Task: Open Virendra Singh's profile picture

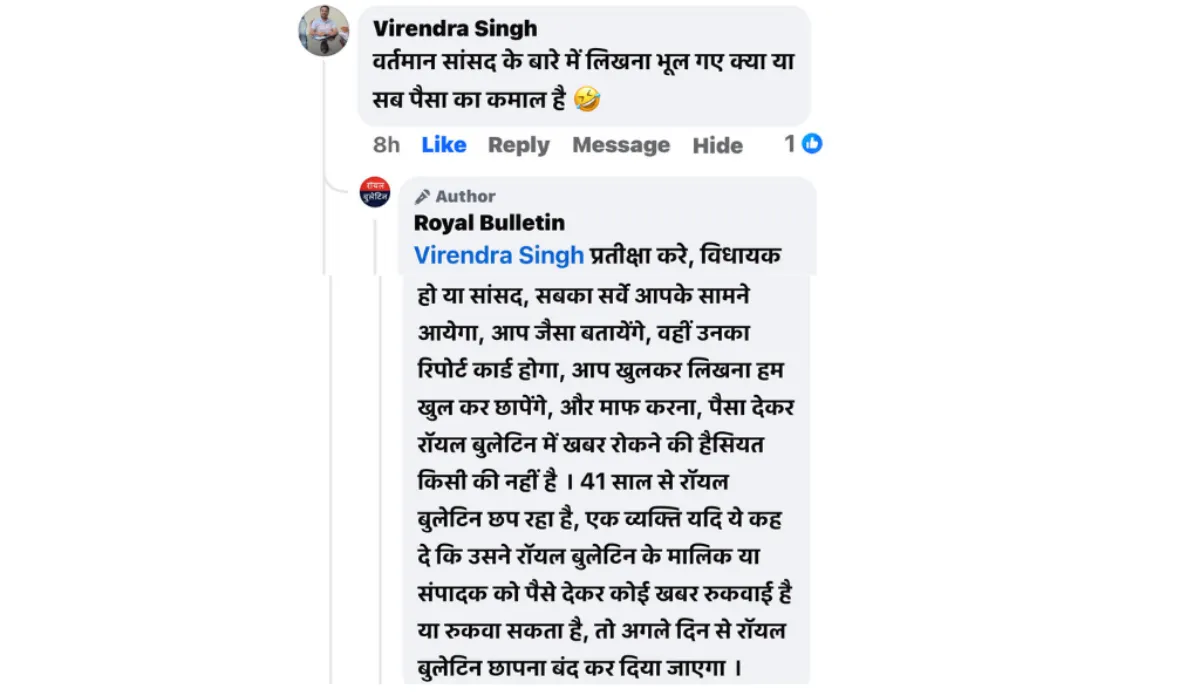Action: 324,31
